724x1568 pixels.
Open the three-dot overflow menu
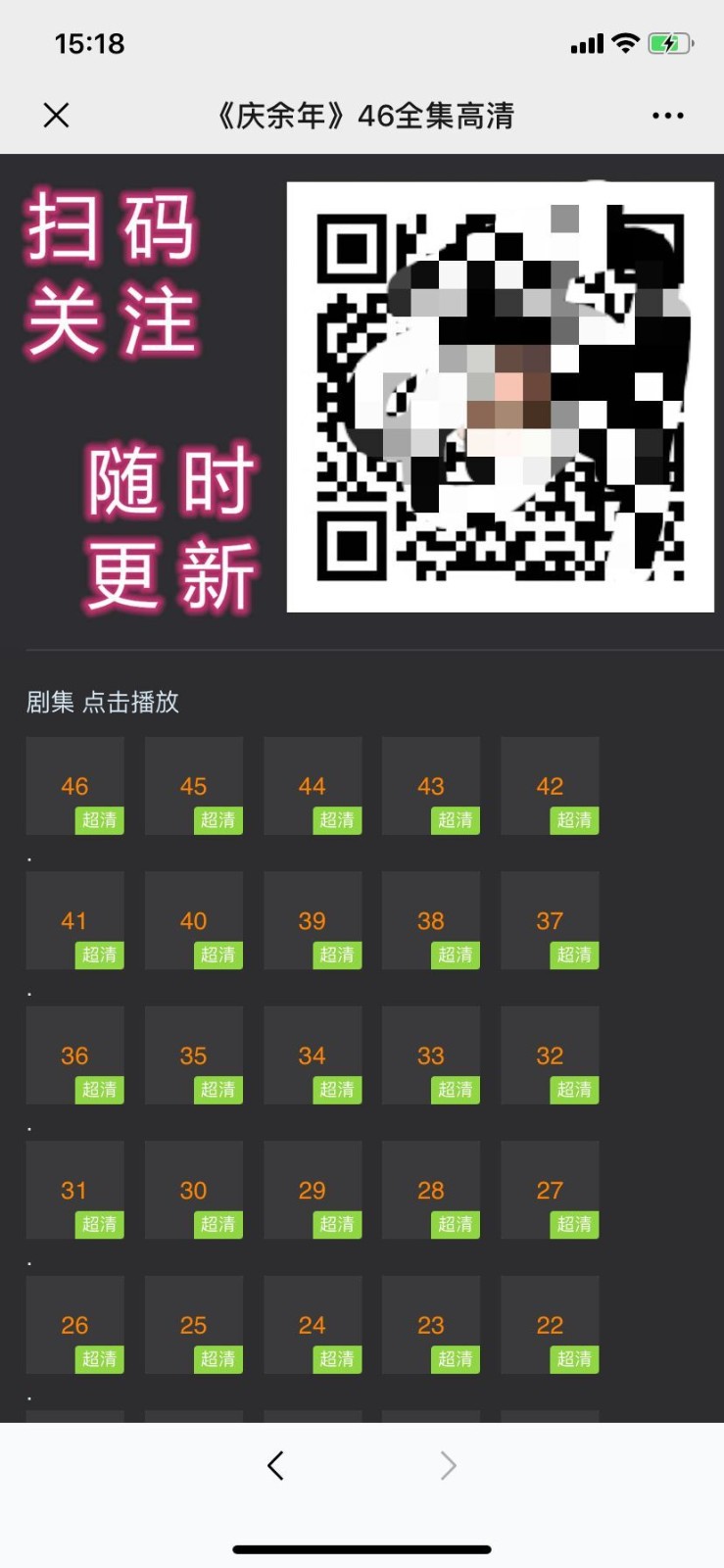pos(668,116)
